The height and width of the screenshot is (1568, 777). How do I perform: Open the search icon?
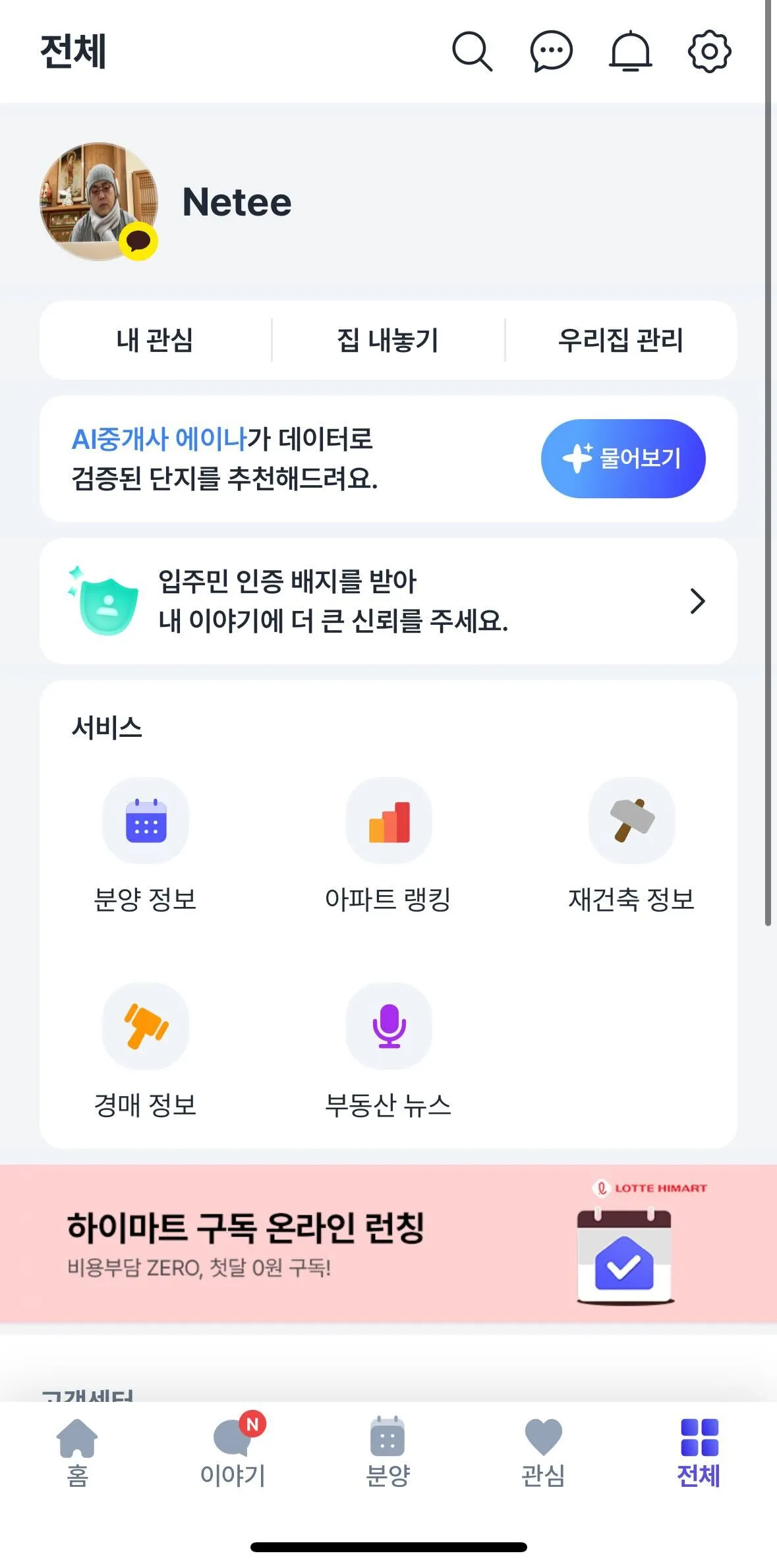click(x=472, y=51)
